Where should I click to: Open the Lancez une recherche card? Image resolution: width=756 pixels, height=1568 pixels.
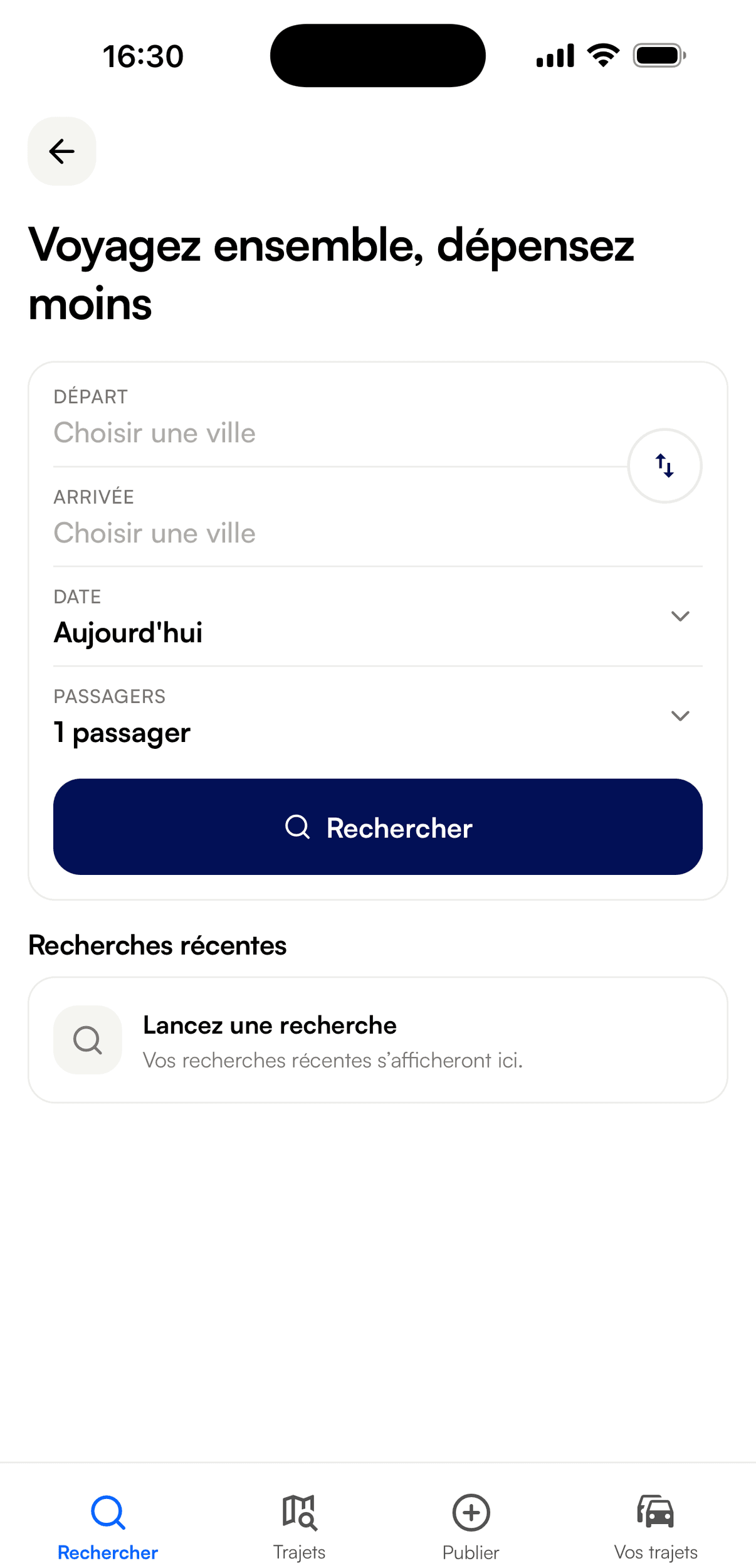[377, 1040]
